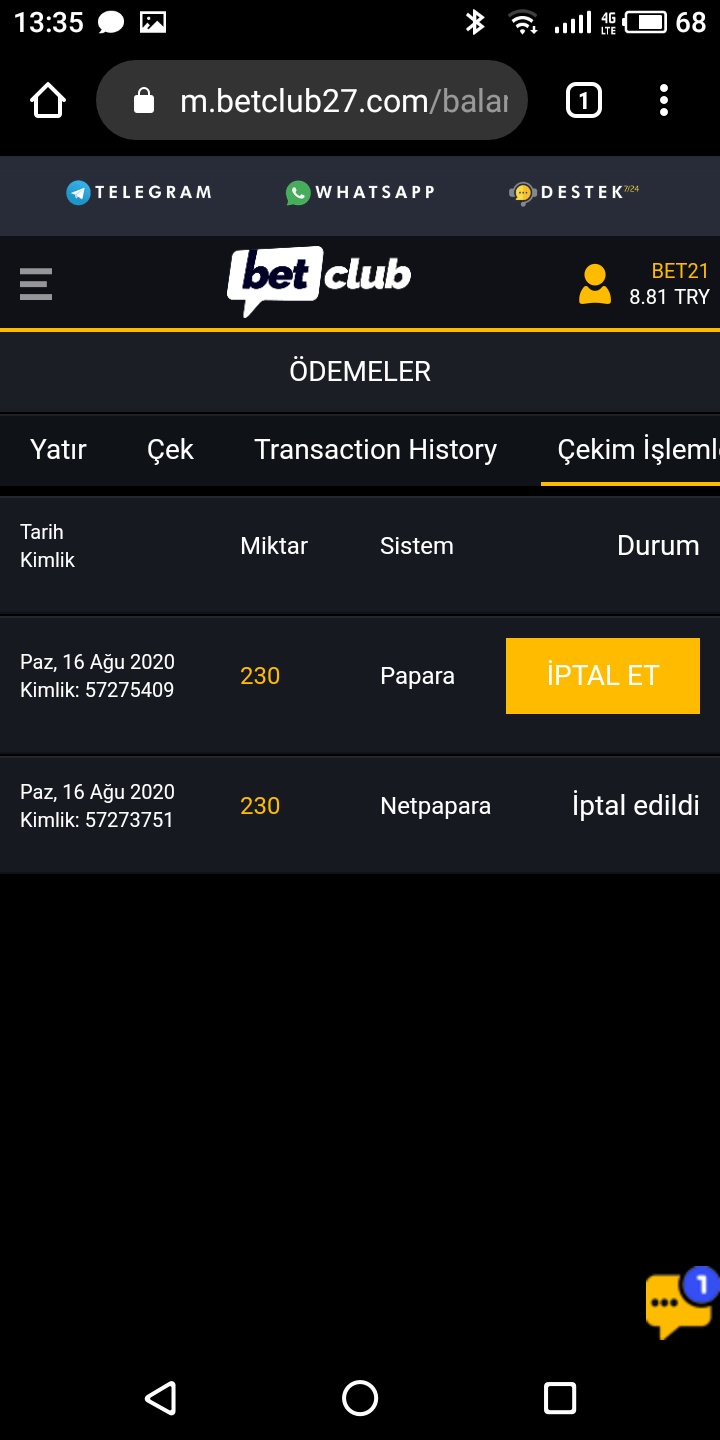Open the Telegram link
Screen dimensions: 720x1440
pos(139,192)
